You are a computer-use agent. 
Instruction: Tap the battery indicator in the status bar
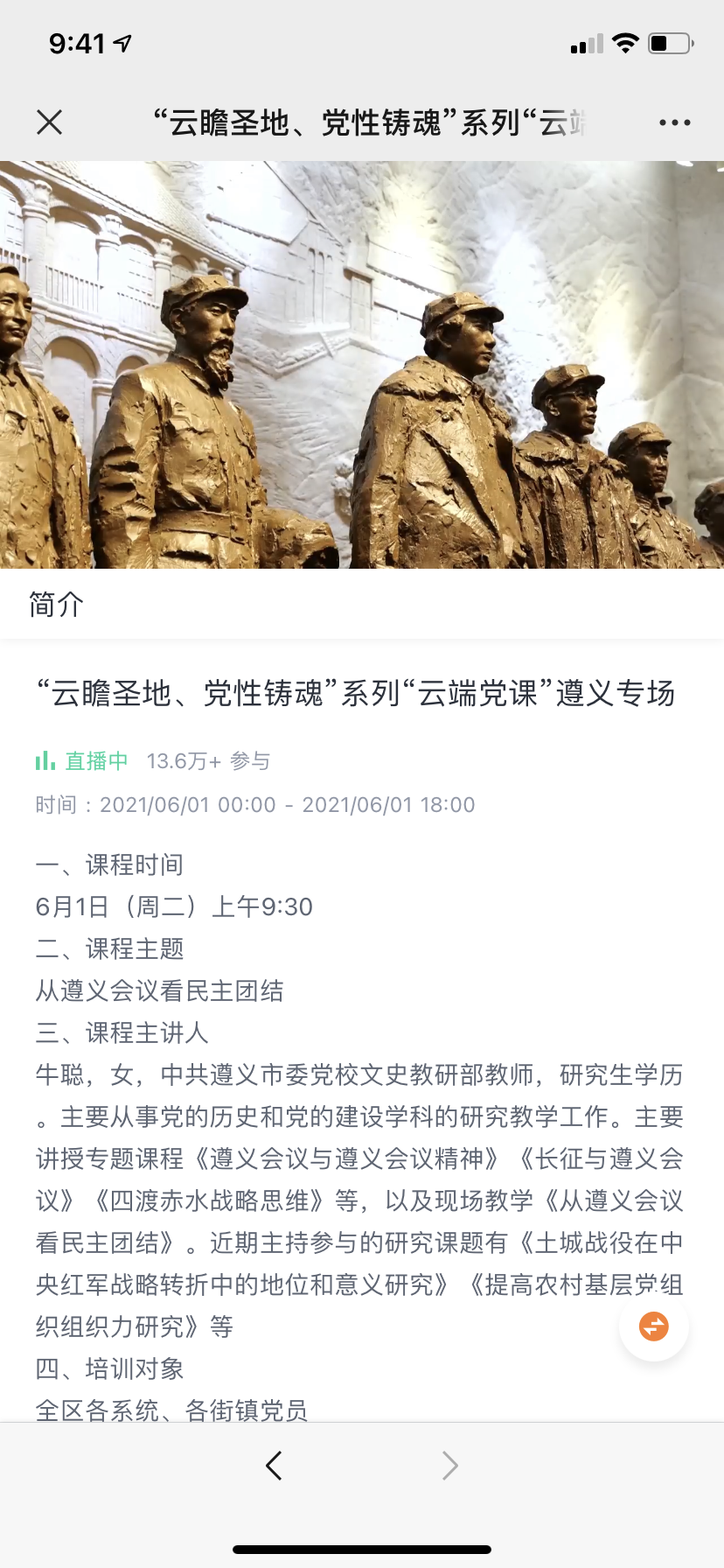(666, 41)
